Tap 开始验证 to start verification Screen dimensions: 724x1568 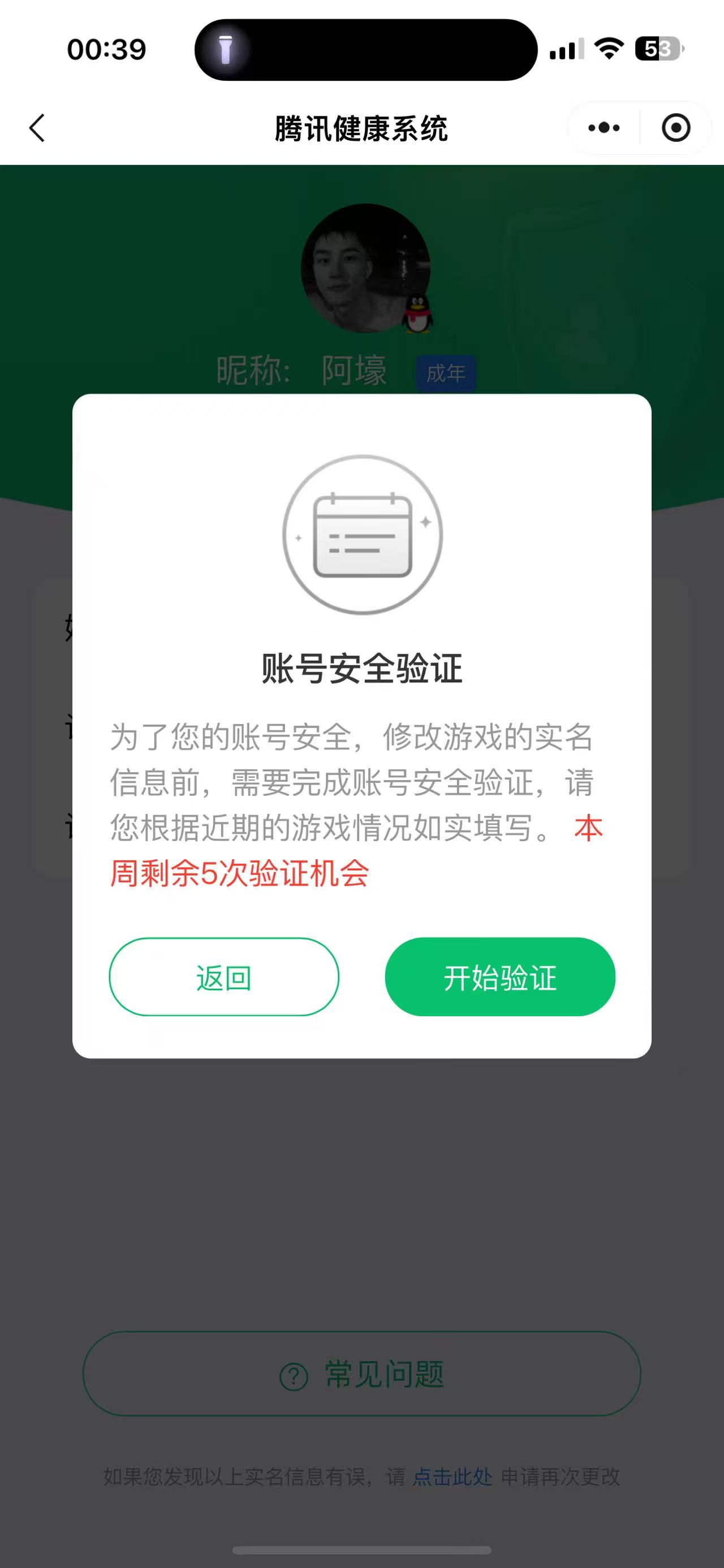[x=500, y=976]
